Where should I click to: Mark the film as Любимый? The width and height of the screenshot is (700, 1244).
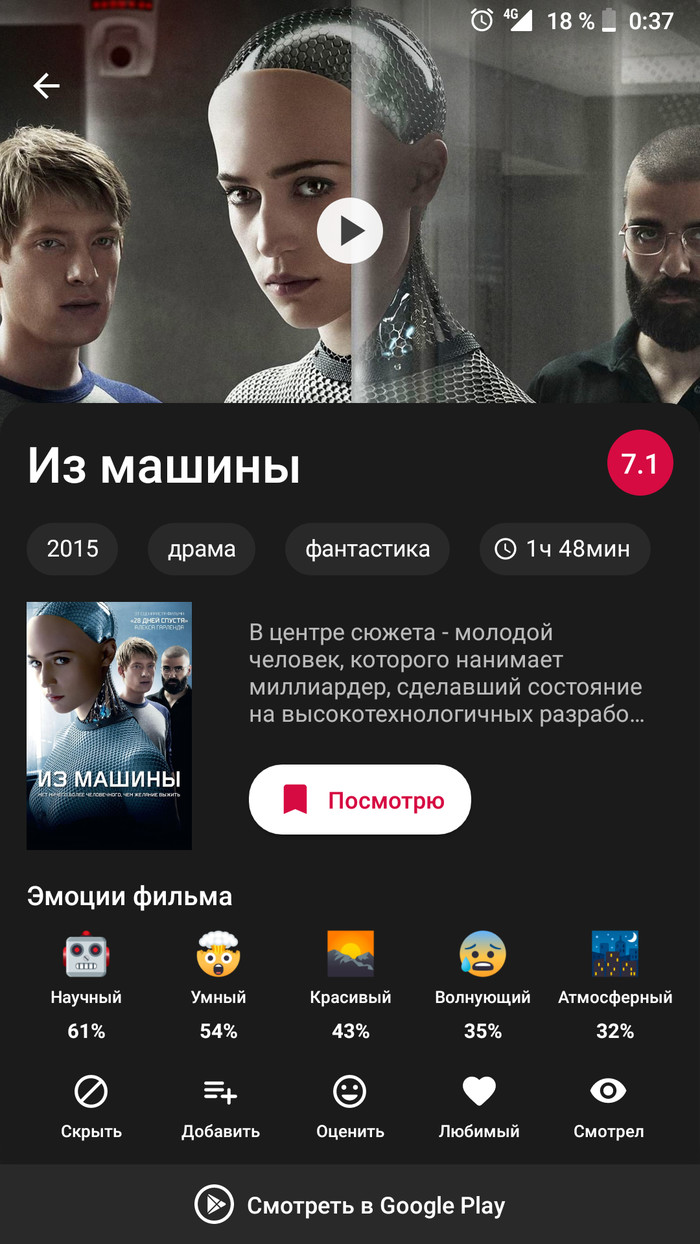click(x=479, y=1108)
